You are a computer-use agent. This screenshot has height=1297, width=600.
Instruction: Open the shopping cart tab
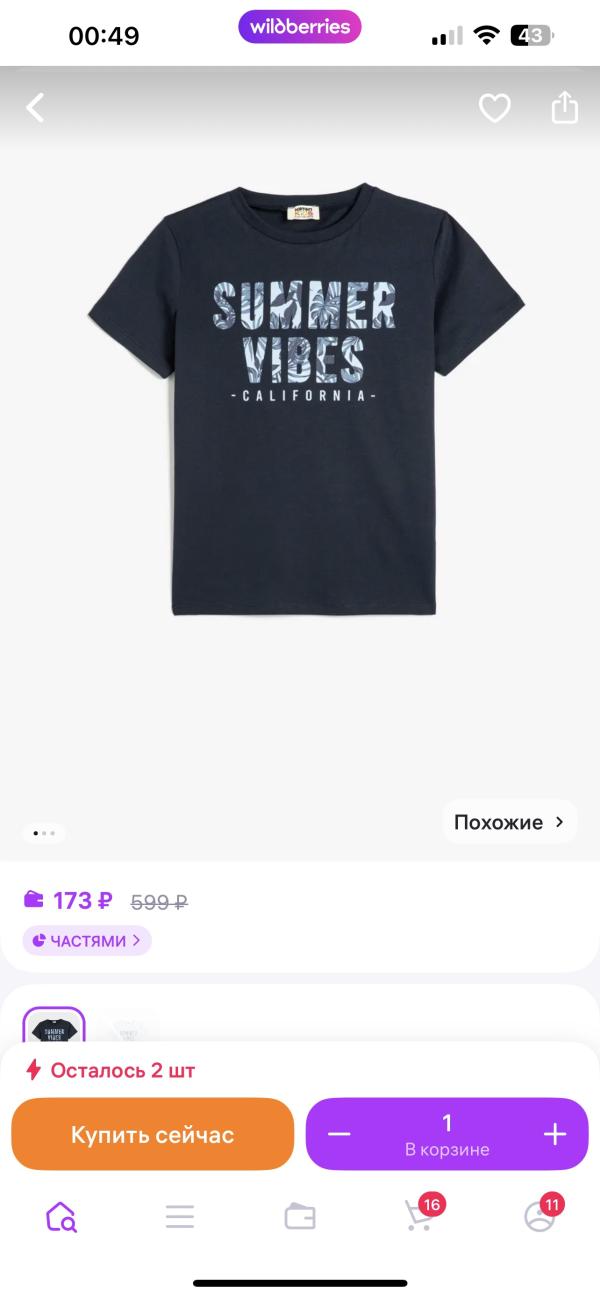(419, 1216)
